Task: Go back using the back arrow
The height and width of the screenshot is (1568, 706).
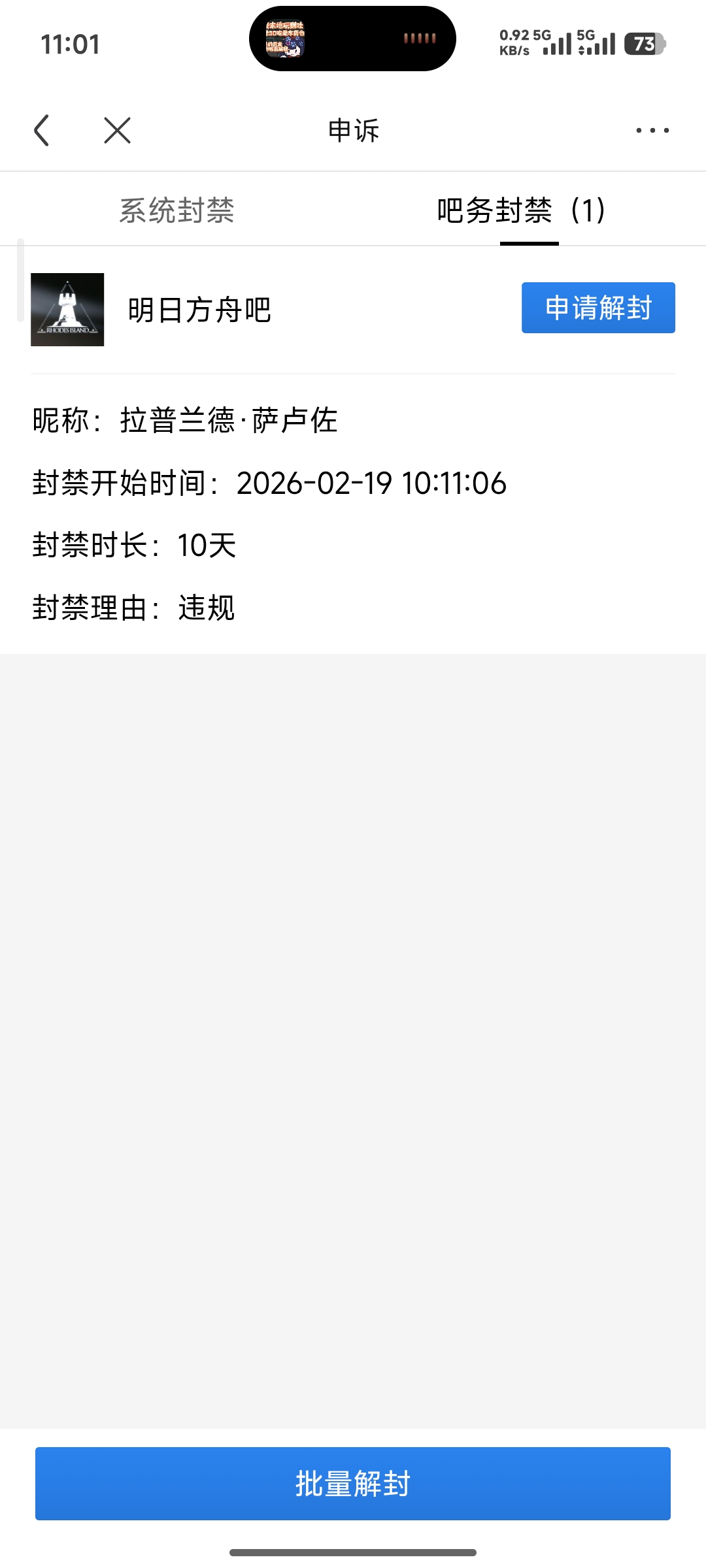Action: tap(42, 130)
